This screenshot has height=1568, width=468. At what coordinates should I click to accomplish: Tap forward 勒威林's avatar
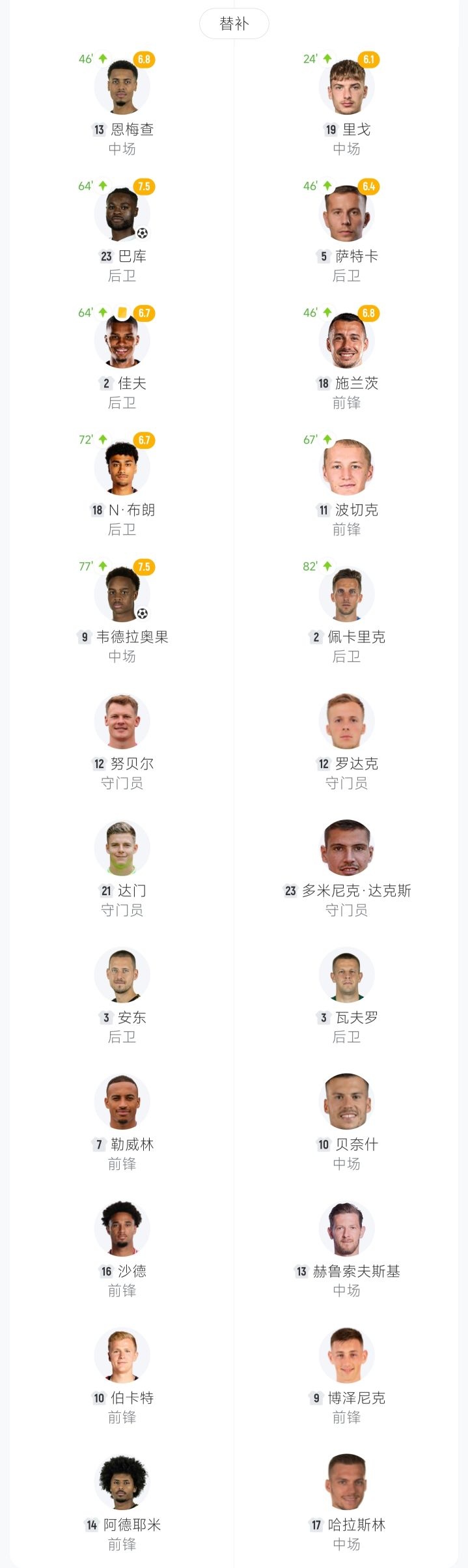pyautogui.click(x=122, y=1102)
